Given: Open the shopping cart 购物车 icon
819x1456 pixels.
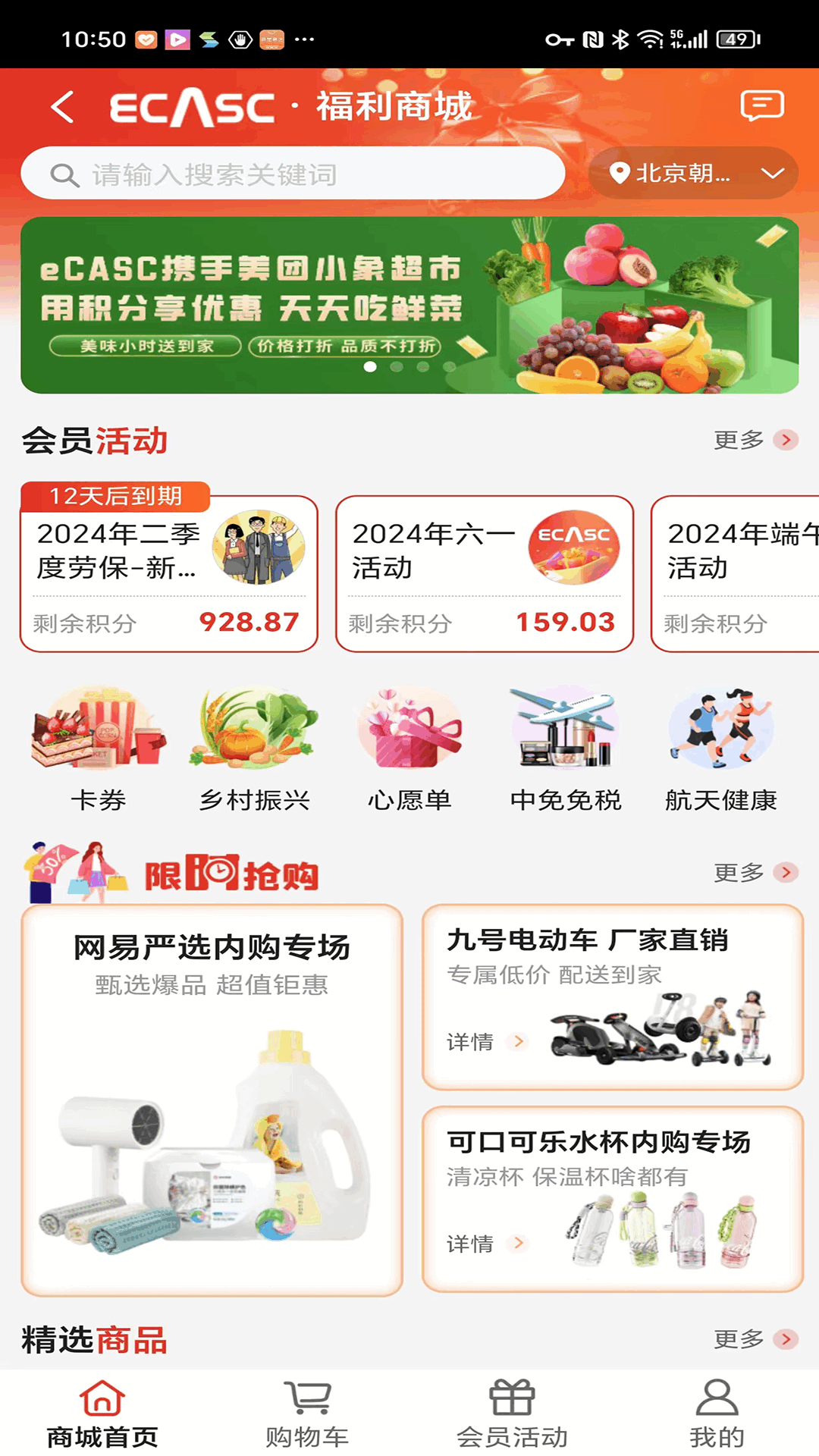Looking at the screenshot, I should tap(305, 1399).
